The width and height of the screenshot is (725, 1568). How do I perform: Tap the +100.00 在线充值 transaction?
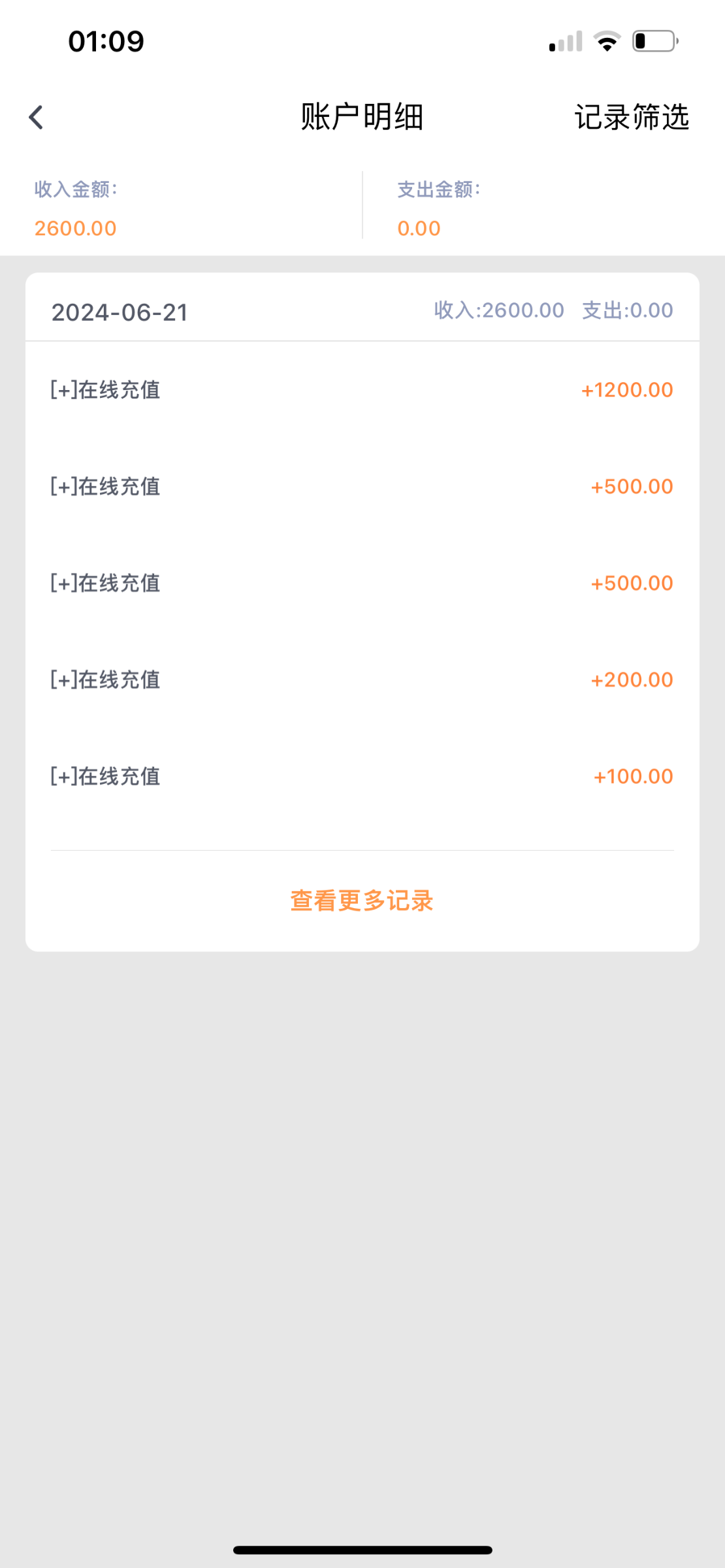pos(361,776)
